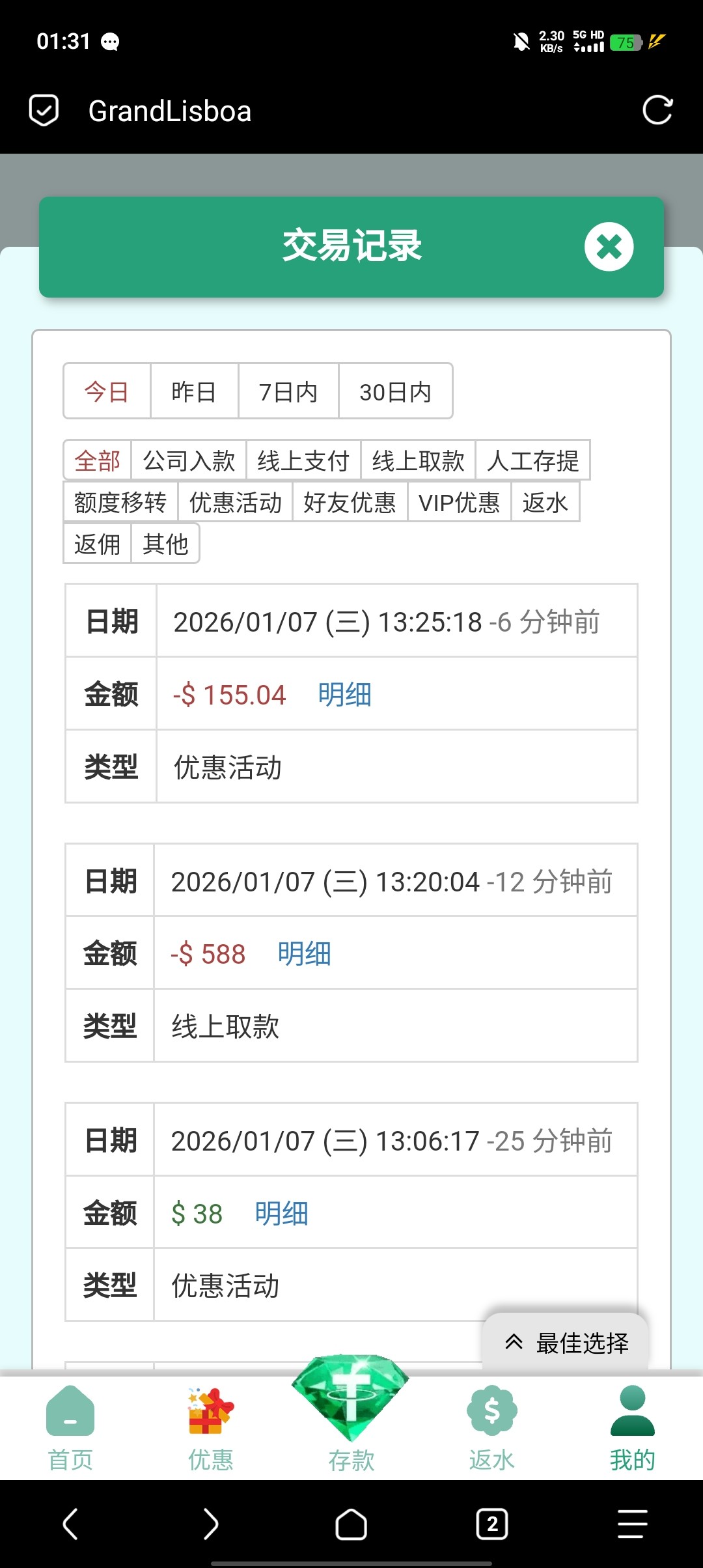Go back with the system back arrow

(70, 1524)
